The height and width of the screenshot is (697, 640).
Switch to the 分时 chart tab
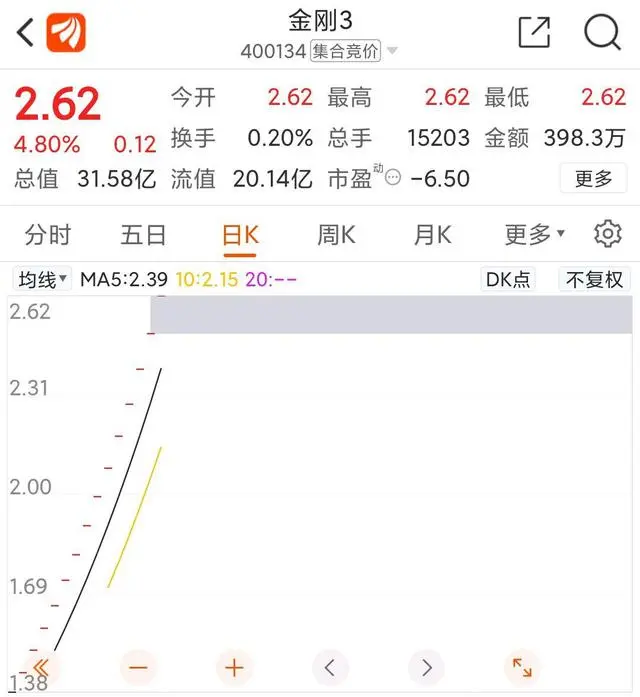coord(48,235)
